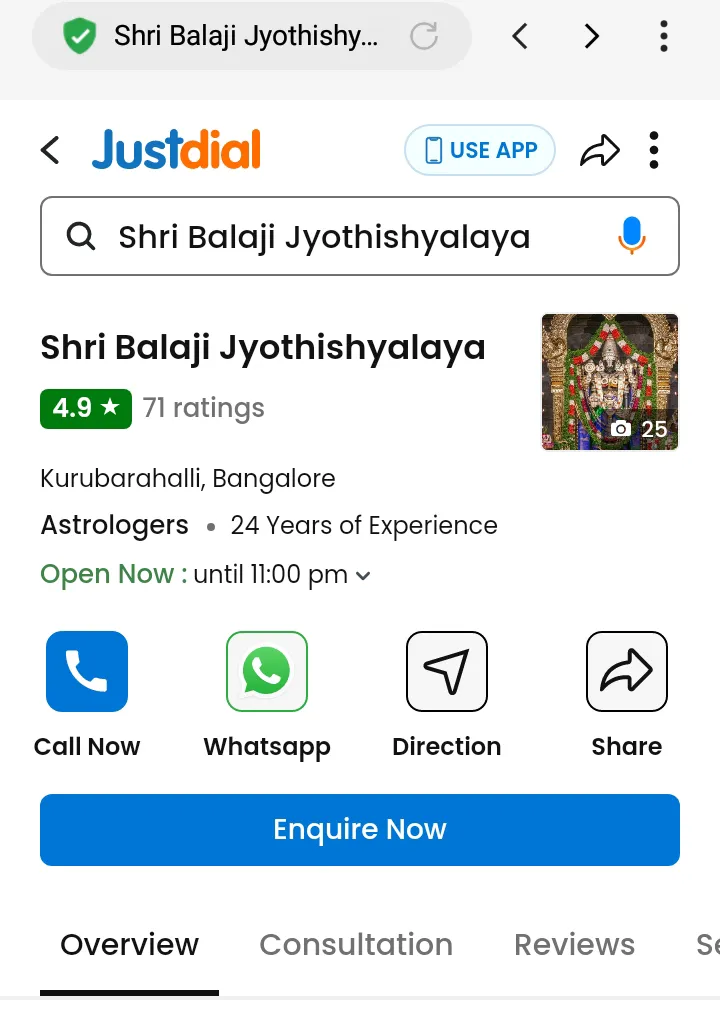Reload the page in the browser
720x1024 pixels.
[x=424, y=37]
